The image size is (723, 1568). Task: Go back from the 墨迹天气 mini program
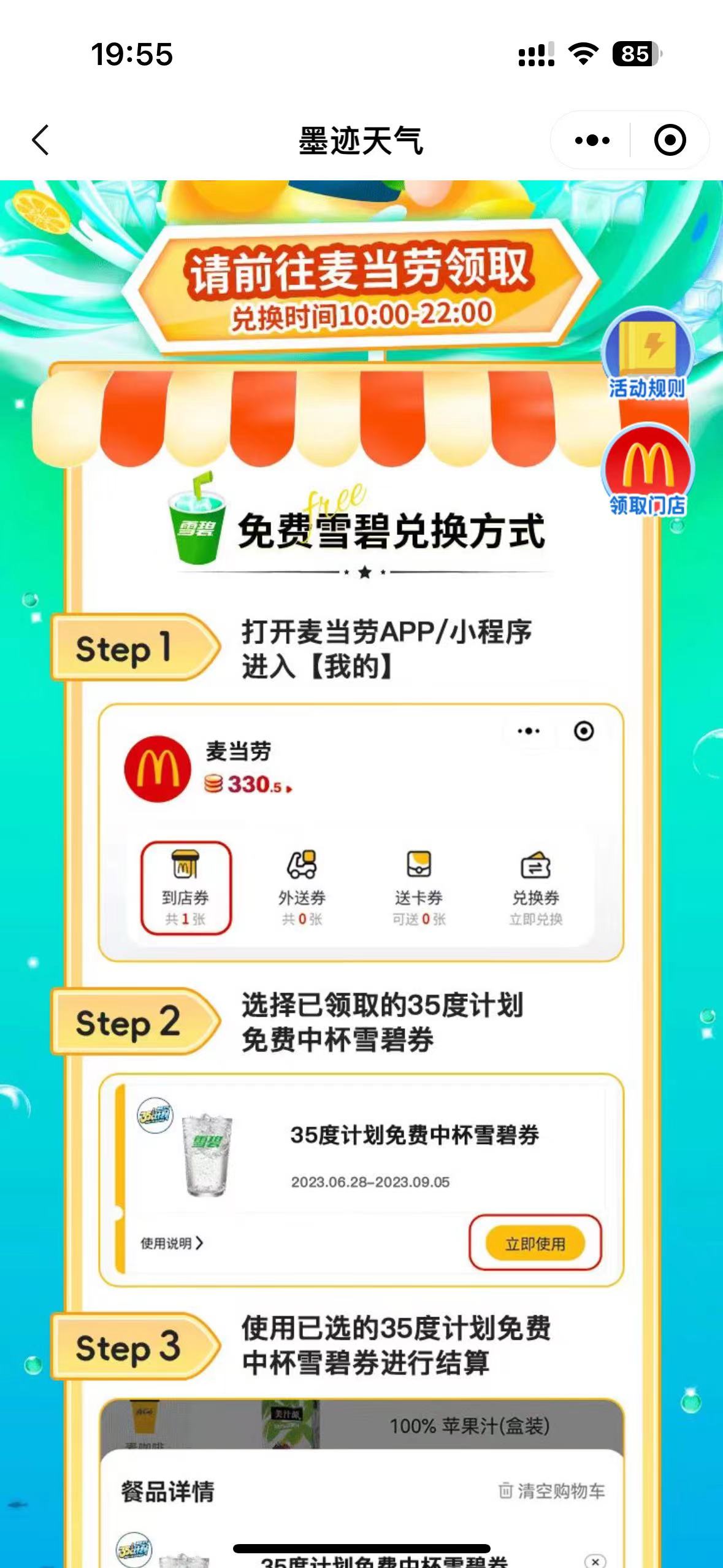pos(40,140)
